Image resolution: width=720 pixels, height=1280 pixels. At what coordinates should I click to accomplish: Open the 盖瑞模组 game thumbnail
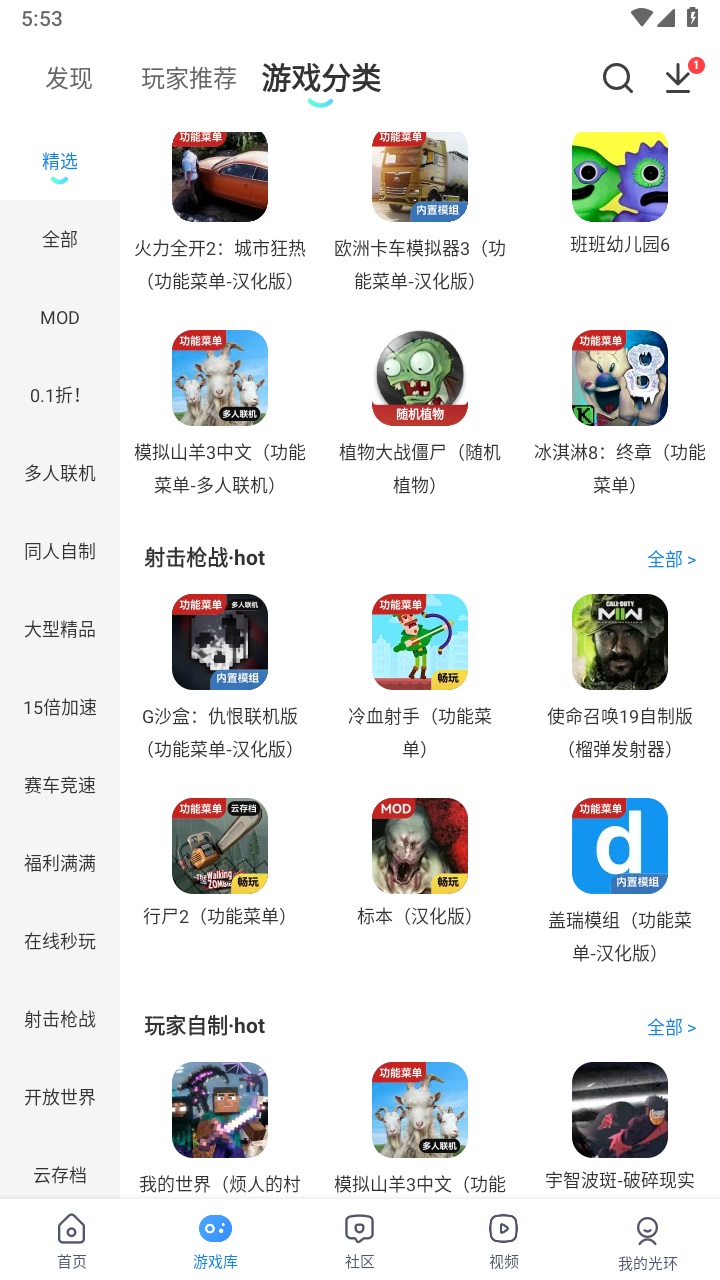(619, 845)
